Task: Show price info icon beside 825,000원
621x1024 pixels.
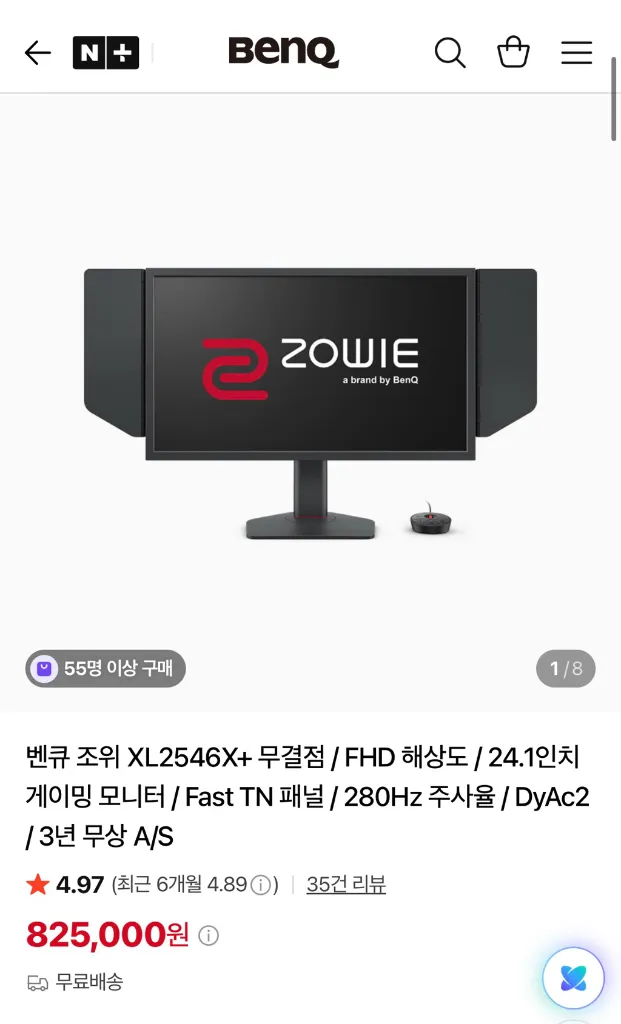Action: (x=208, y=935)
